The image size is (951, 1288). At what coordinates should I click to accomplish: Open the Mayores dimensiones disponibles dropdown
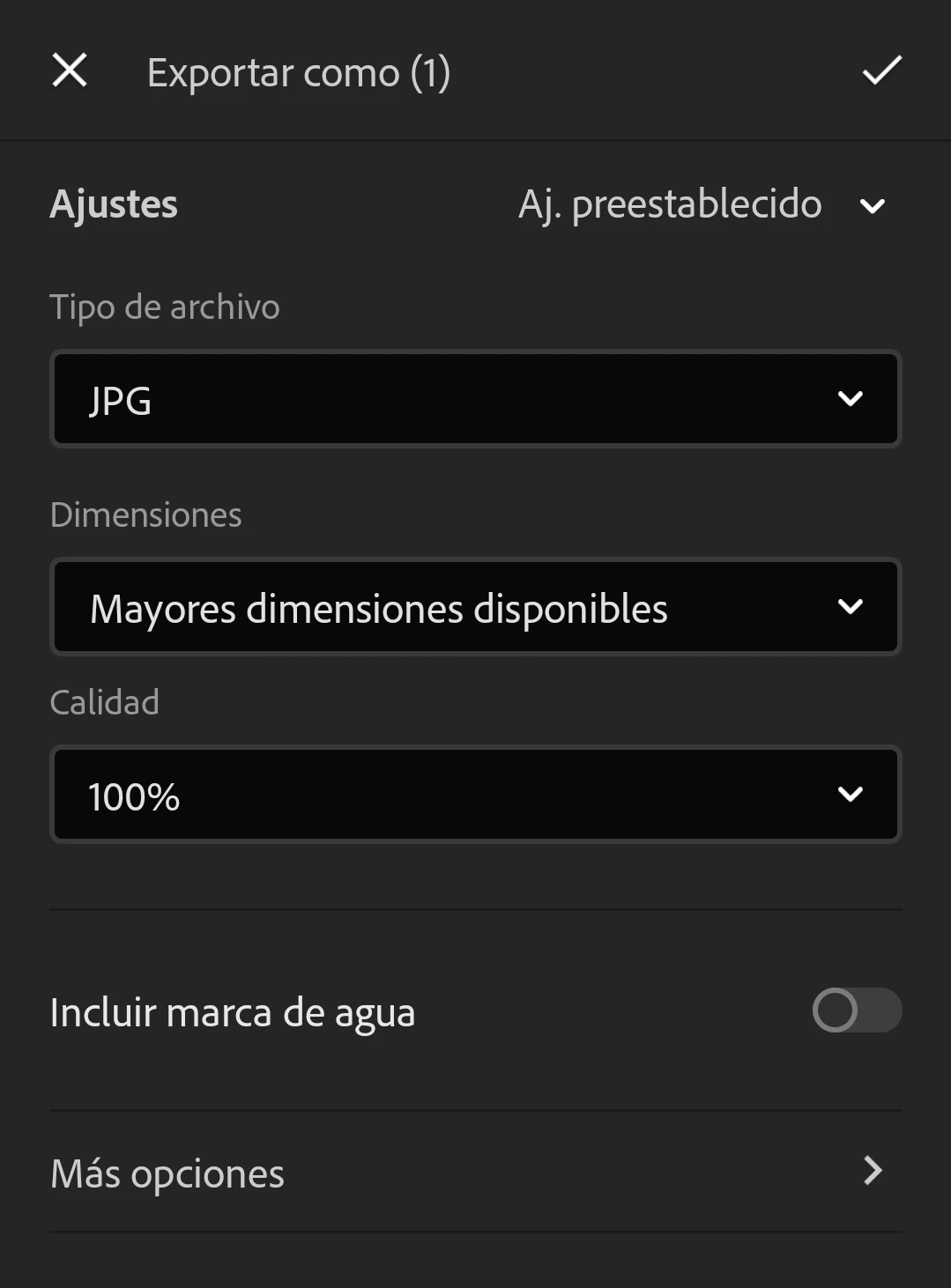point(476,607)
